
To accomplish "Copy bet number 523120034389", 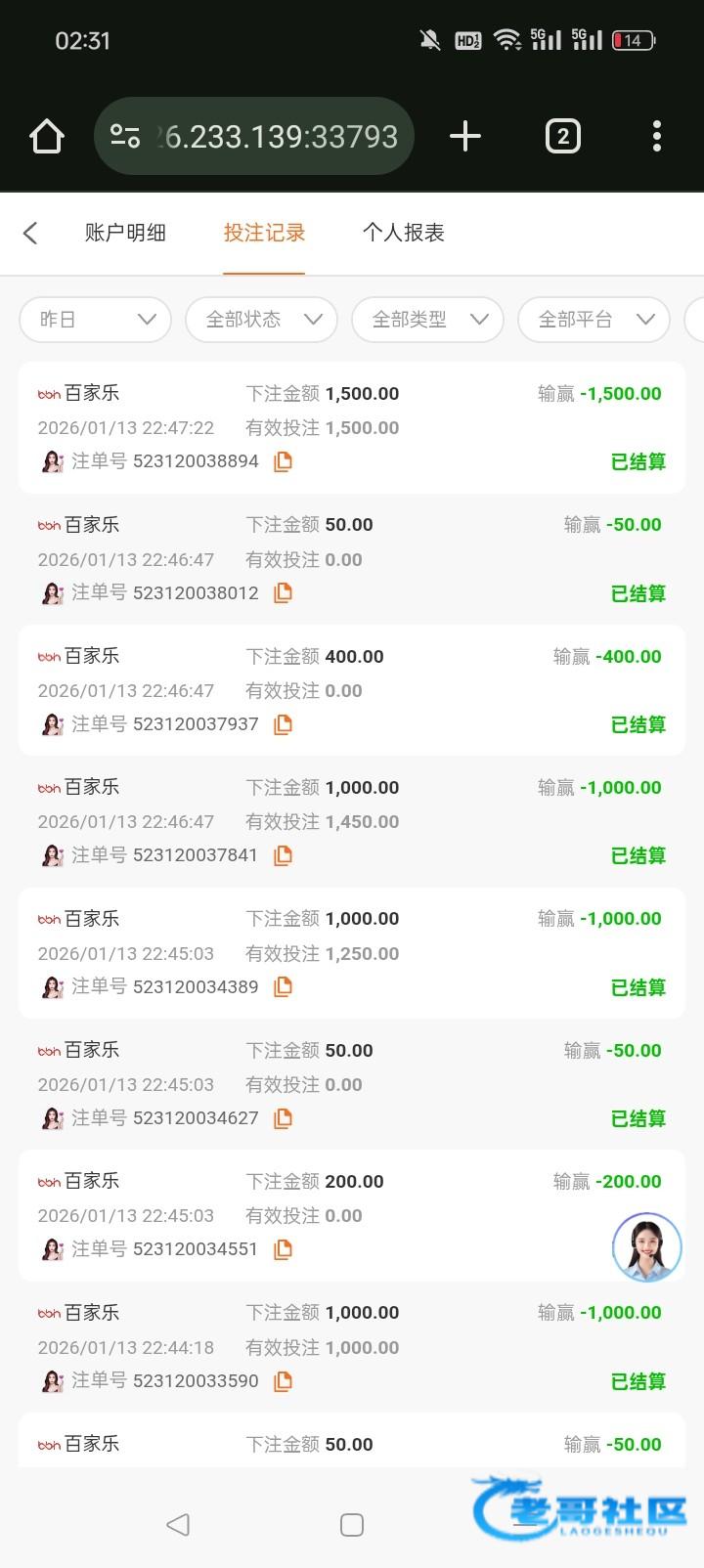I will (283, 986).
